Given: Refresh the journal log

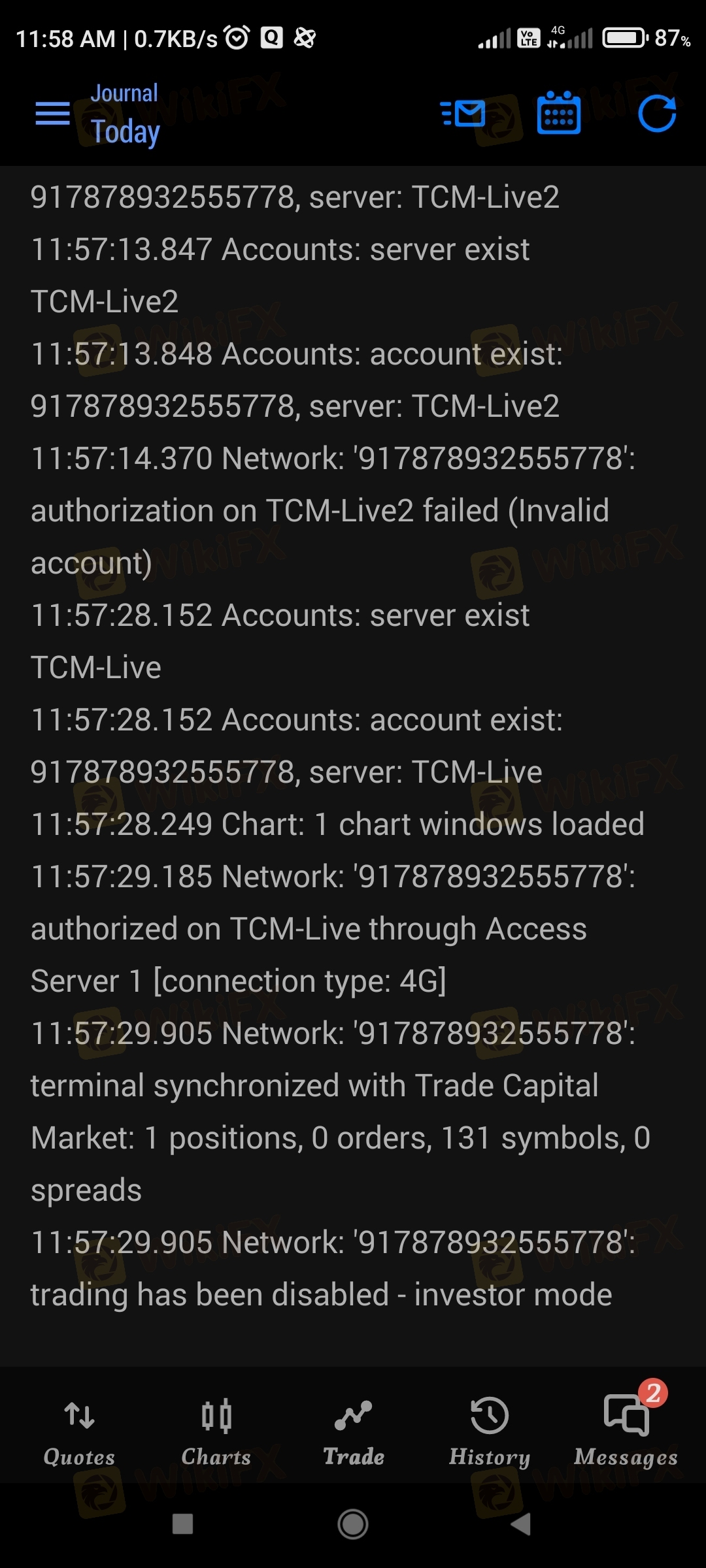Looking at the screenshot, I should (656, 114).
